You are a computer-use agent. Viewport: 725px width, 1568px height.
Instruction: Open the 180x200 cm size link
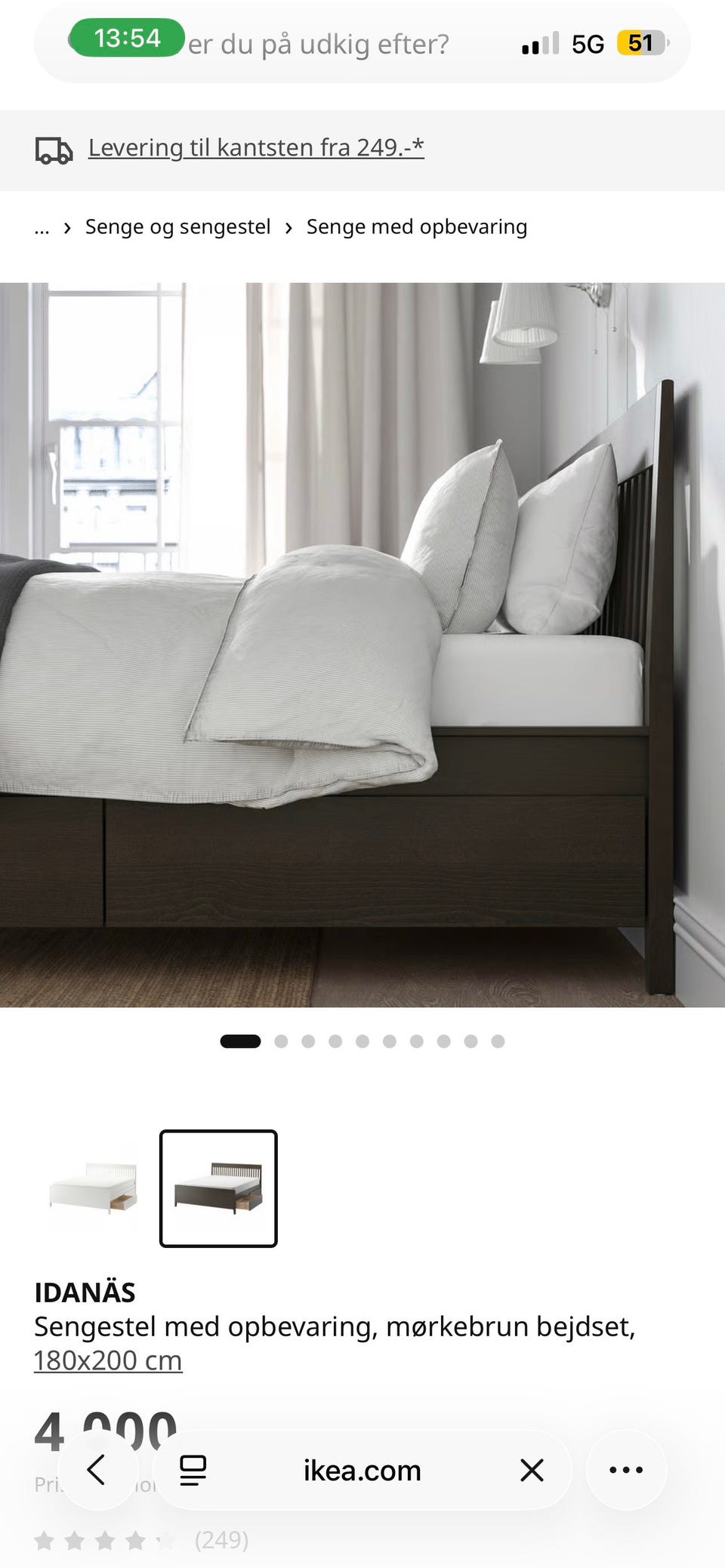108,1360
